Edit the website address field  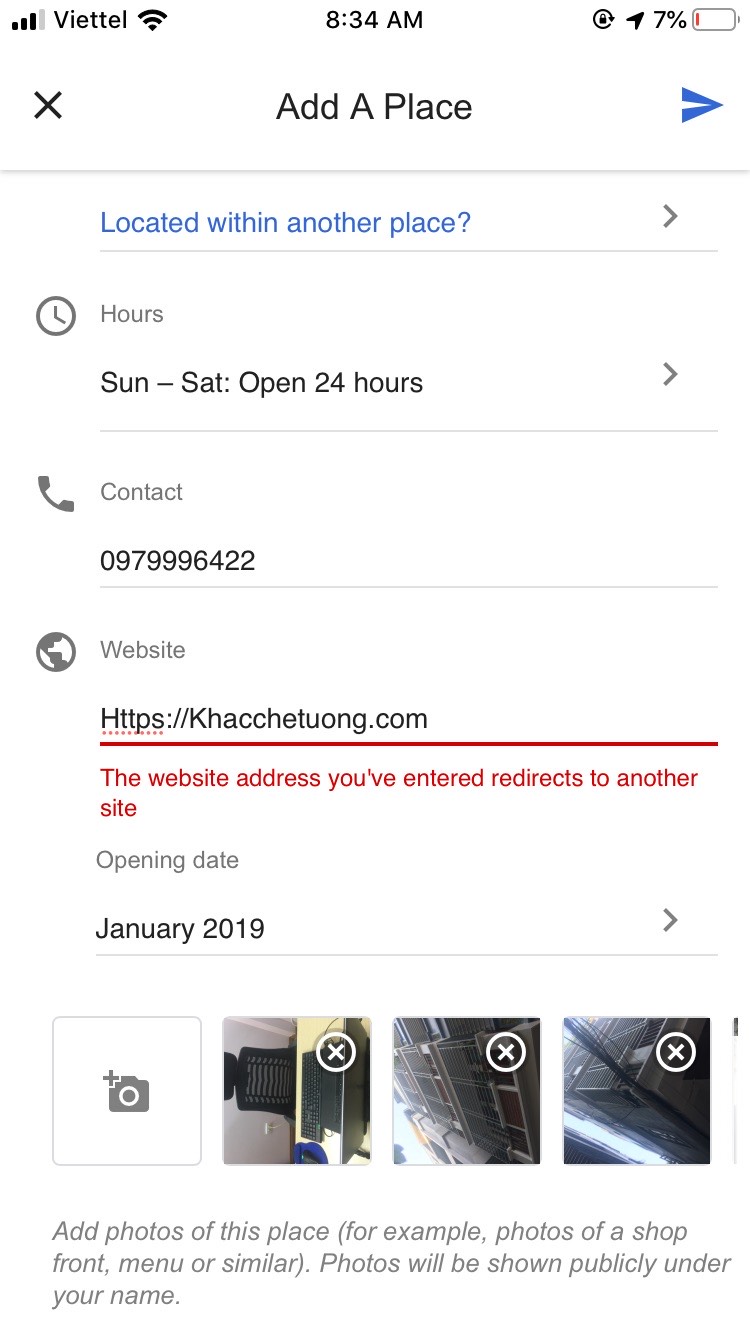[x=408, y=719]
